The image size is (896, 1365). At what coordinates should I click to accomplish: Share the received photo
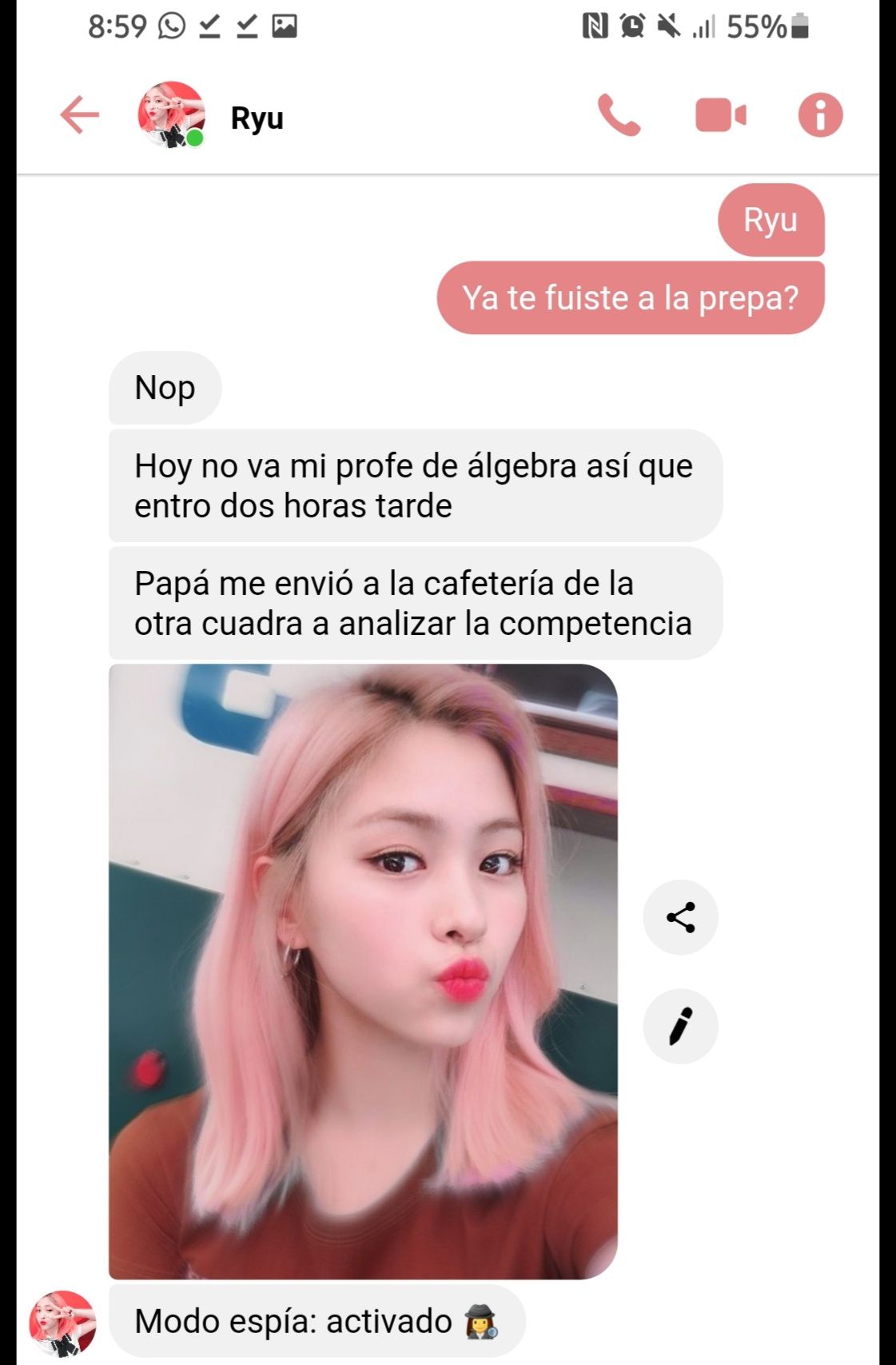pyautogui.click(x=680, y=917)
